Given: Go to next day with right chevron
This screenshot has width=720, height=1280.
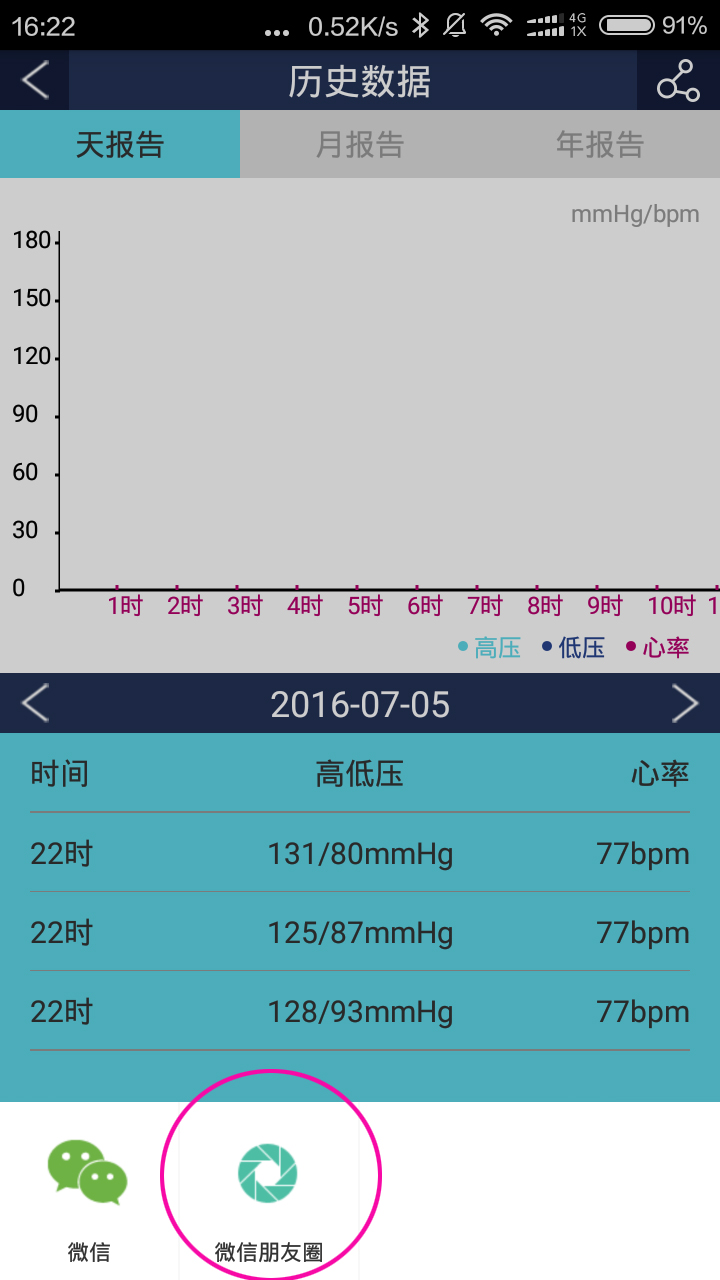Looking at the screenshot, I should (x=687, y=703).
